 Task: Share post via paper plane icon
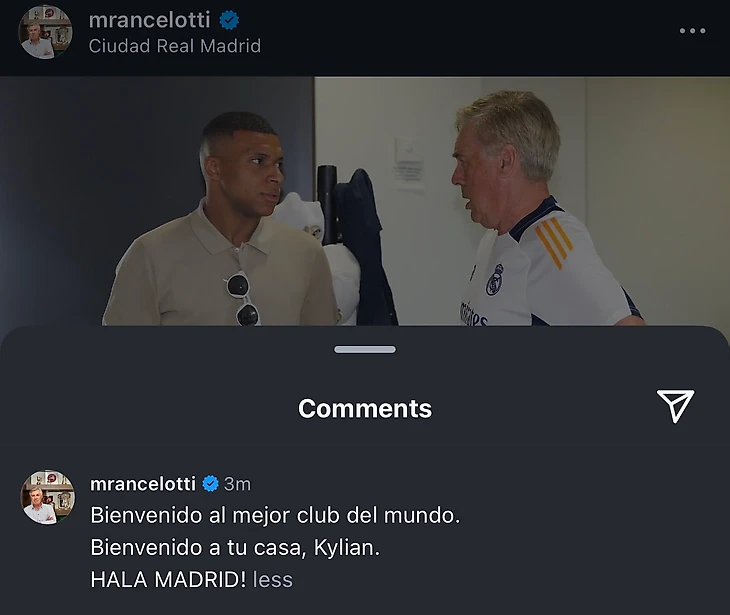675,405
